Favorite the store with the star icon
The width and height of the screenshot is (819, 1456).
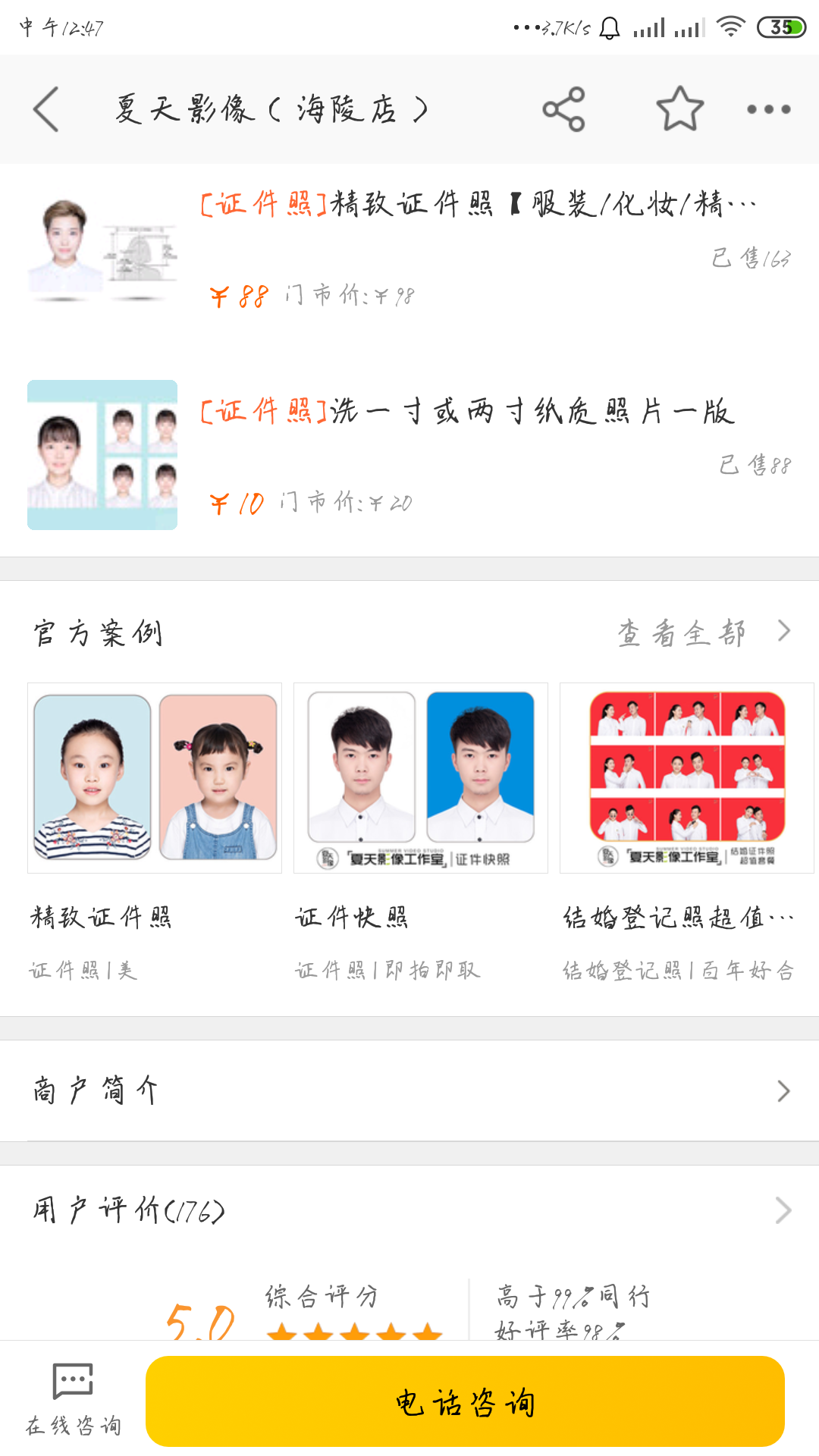click(679, 109)
